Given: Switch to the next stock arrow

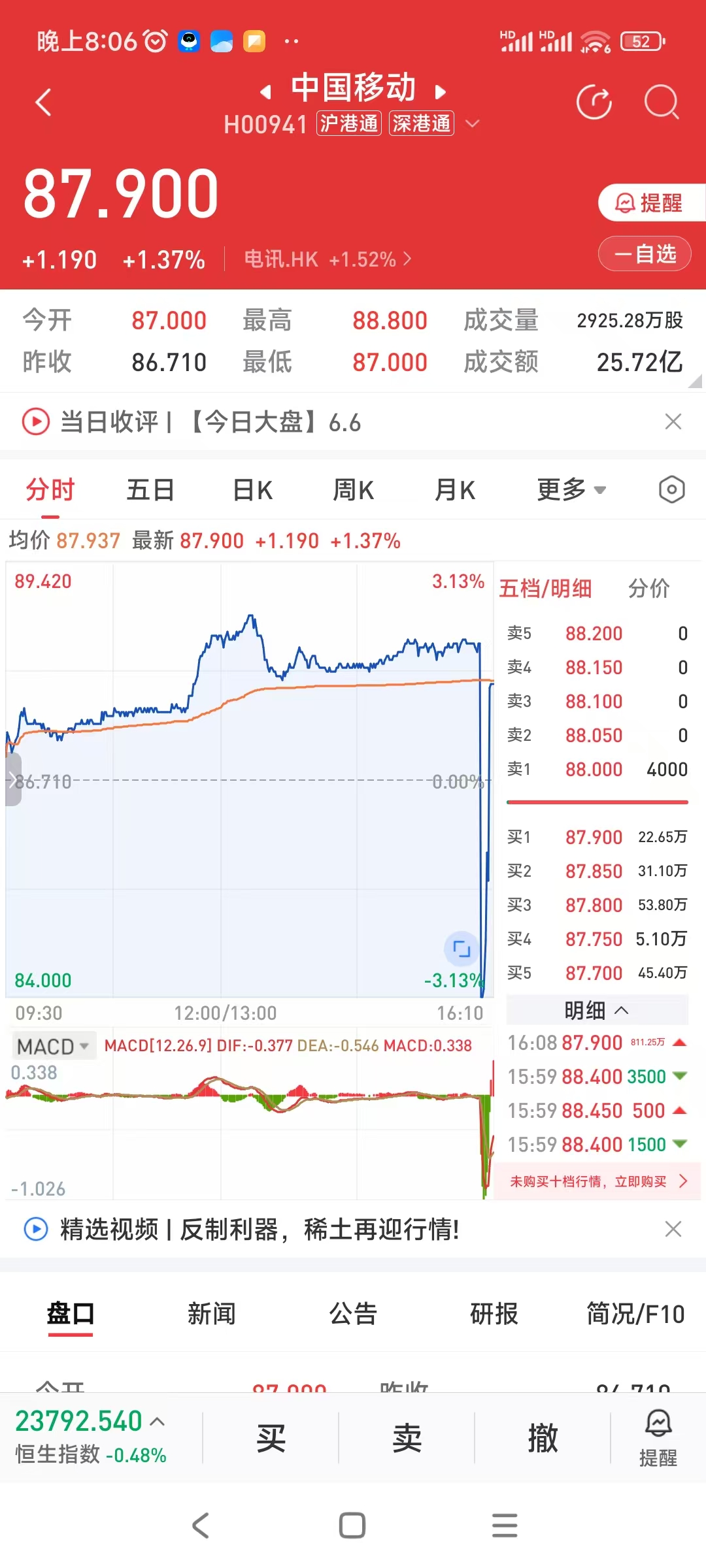Looking at the screenshot, I should [441, 91].
